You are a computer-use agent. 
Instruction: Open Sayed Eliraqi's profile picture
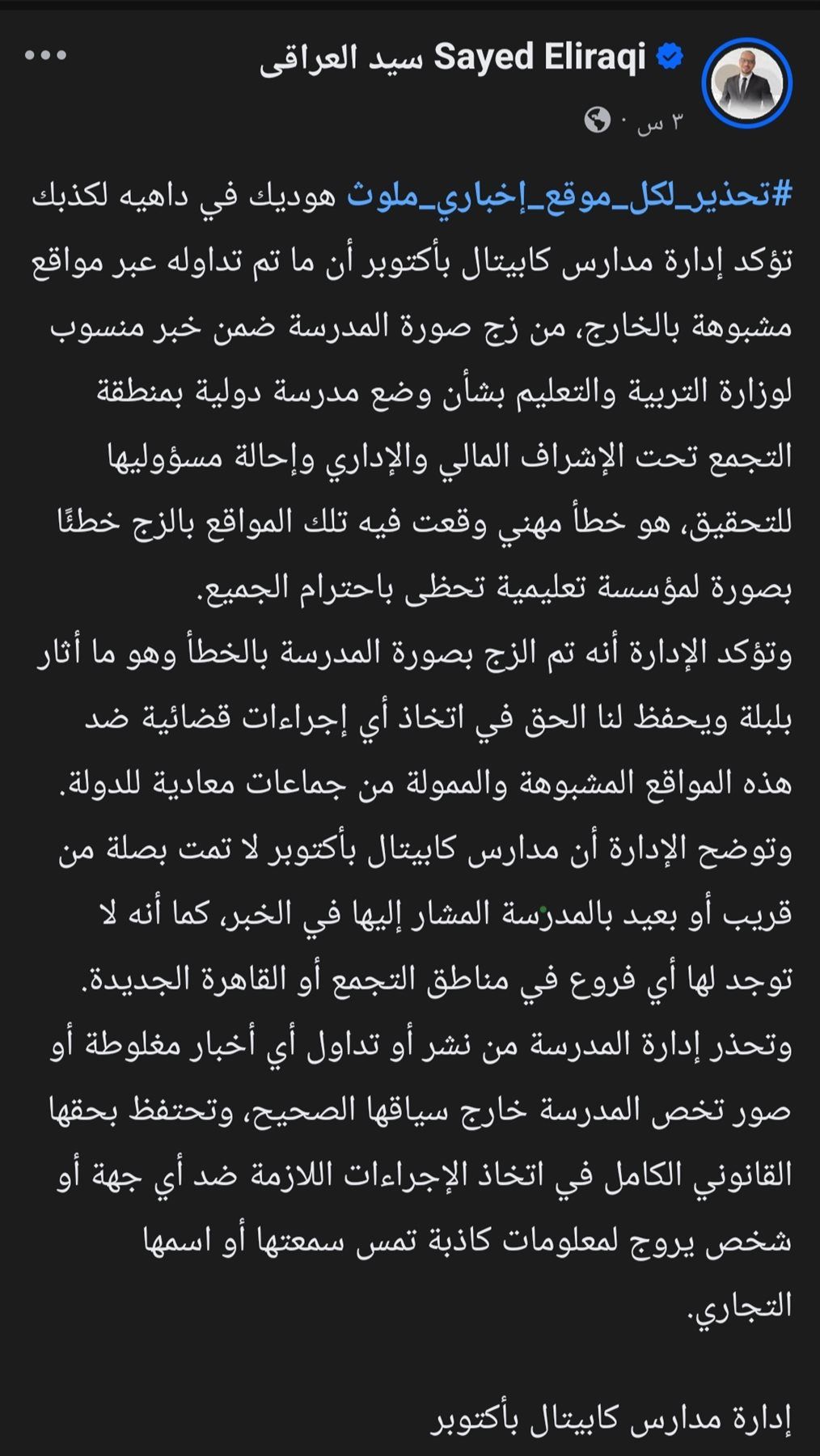coord(746,83)
